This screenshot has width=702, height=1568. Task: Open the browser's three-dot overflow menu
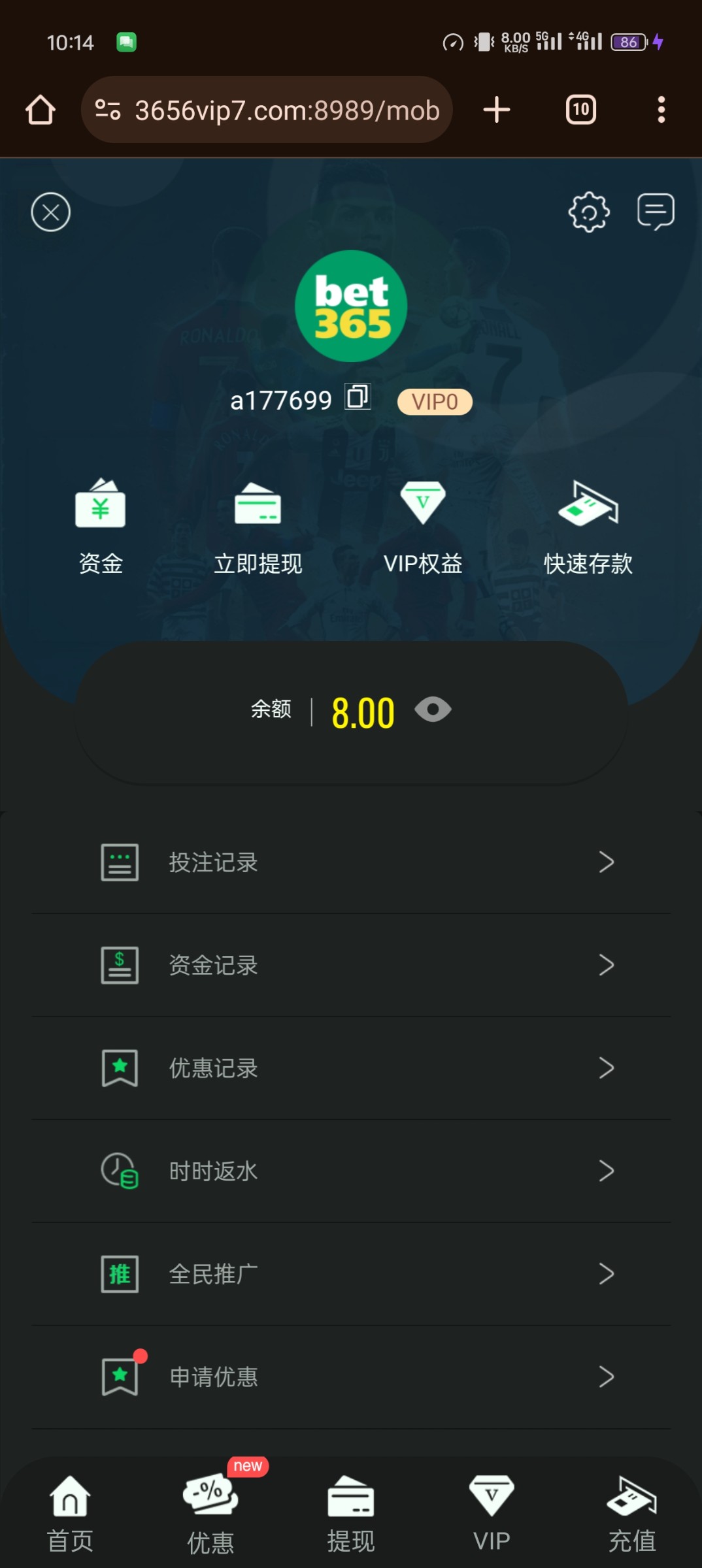tap(661, 110)
